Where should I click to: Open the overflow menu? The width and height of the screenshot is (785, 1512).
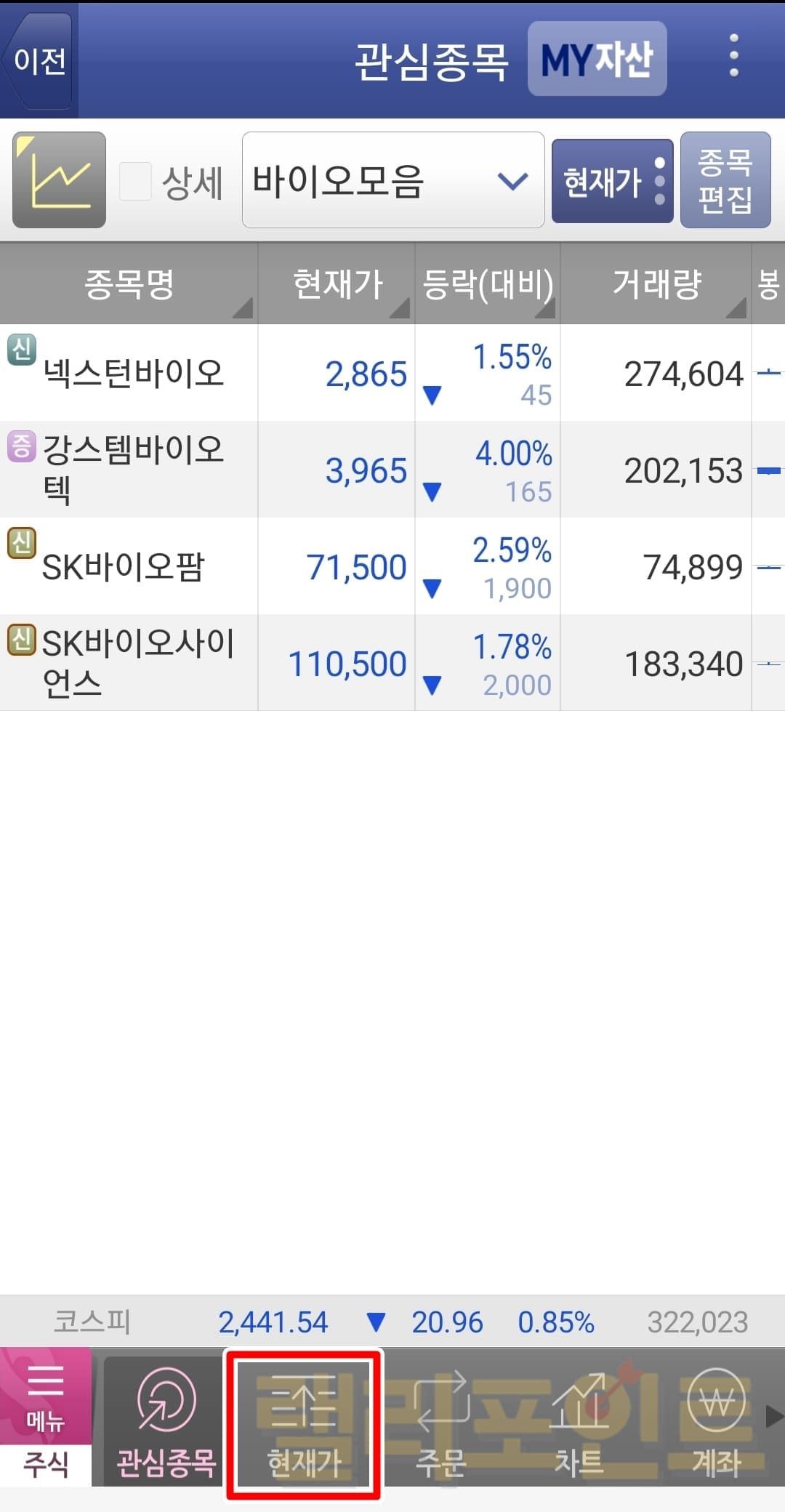(x=733, y=57)
